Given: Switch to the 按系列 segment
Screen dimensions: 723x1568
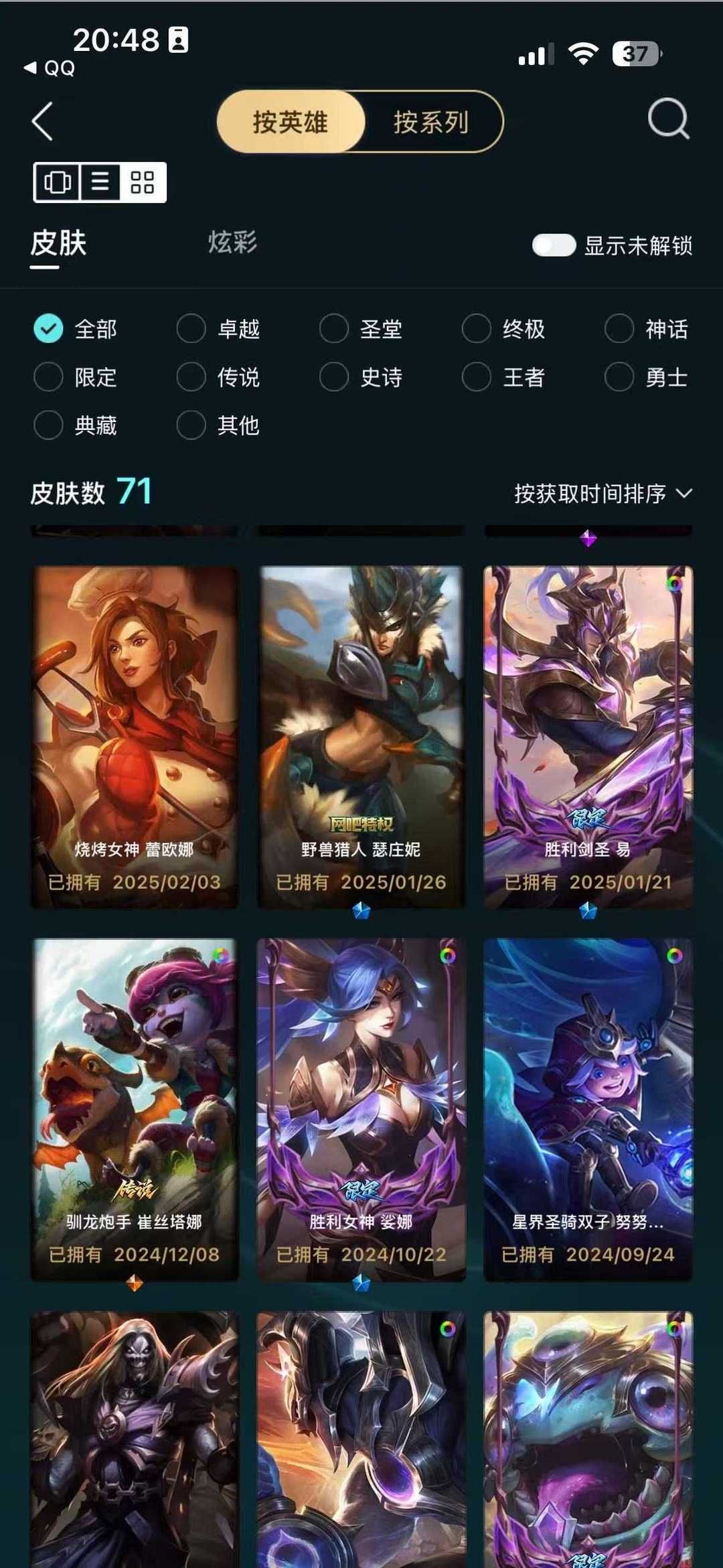Looking at the screenshot, I should pos(431,122).
